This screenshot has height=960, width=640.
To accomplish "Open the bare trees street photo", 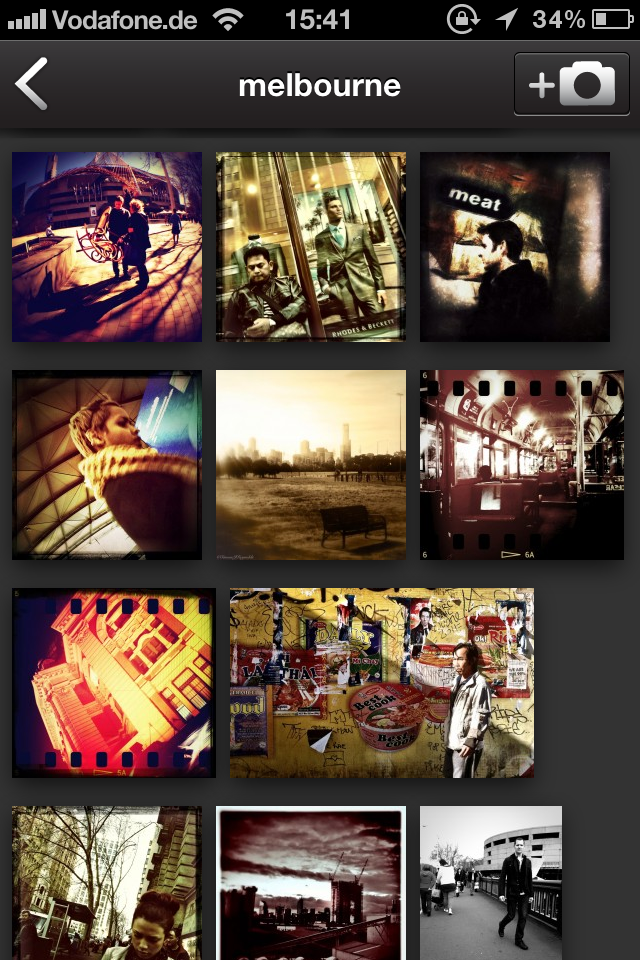I will coord(107,882).
